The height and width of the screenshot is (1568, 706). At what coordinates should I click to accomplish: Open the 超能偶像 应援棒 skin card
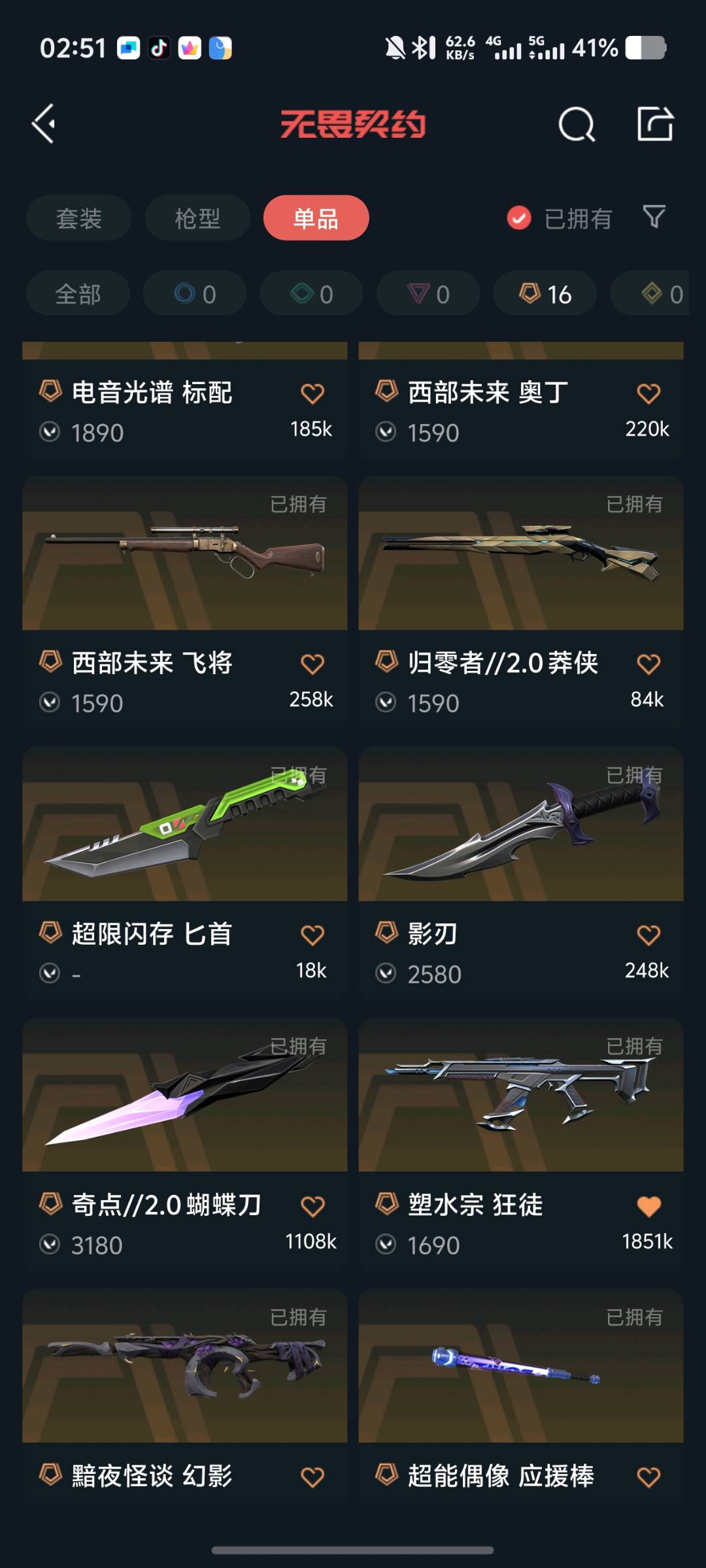tap(521, 1398)
